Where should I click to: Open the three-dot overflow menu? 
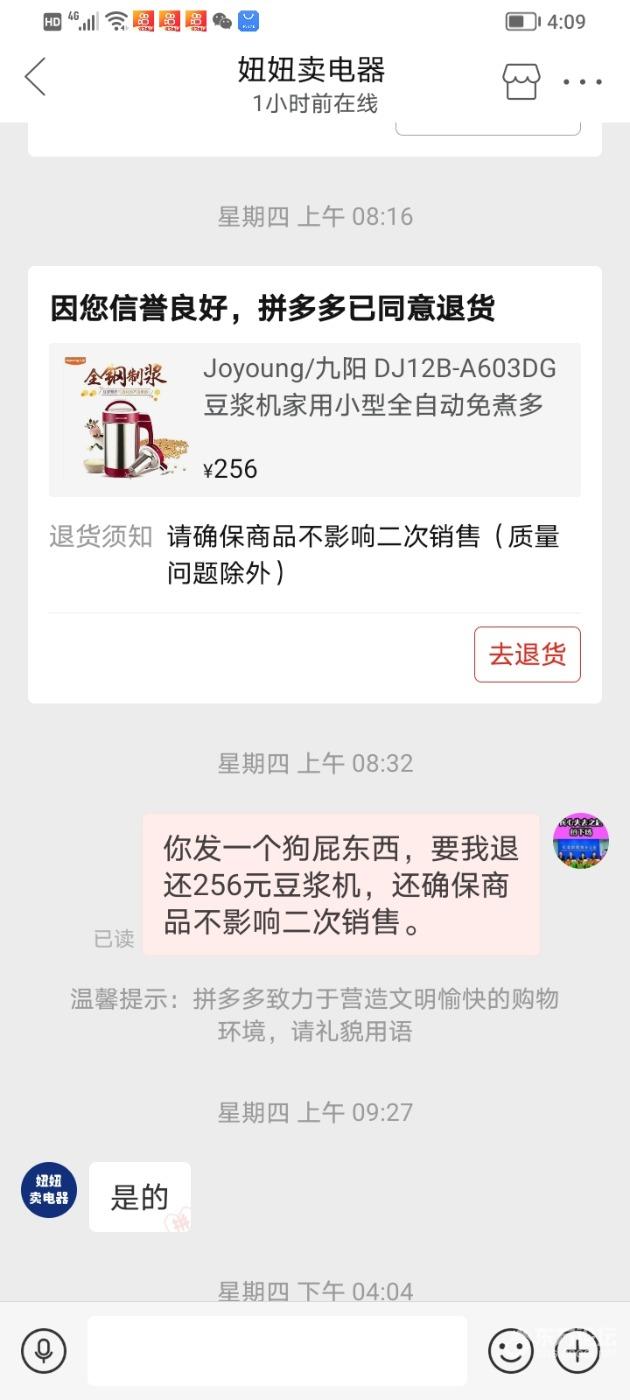tap(582, 82)
